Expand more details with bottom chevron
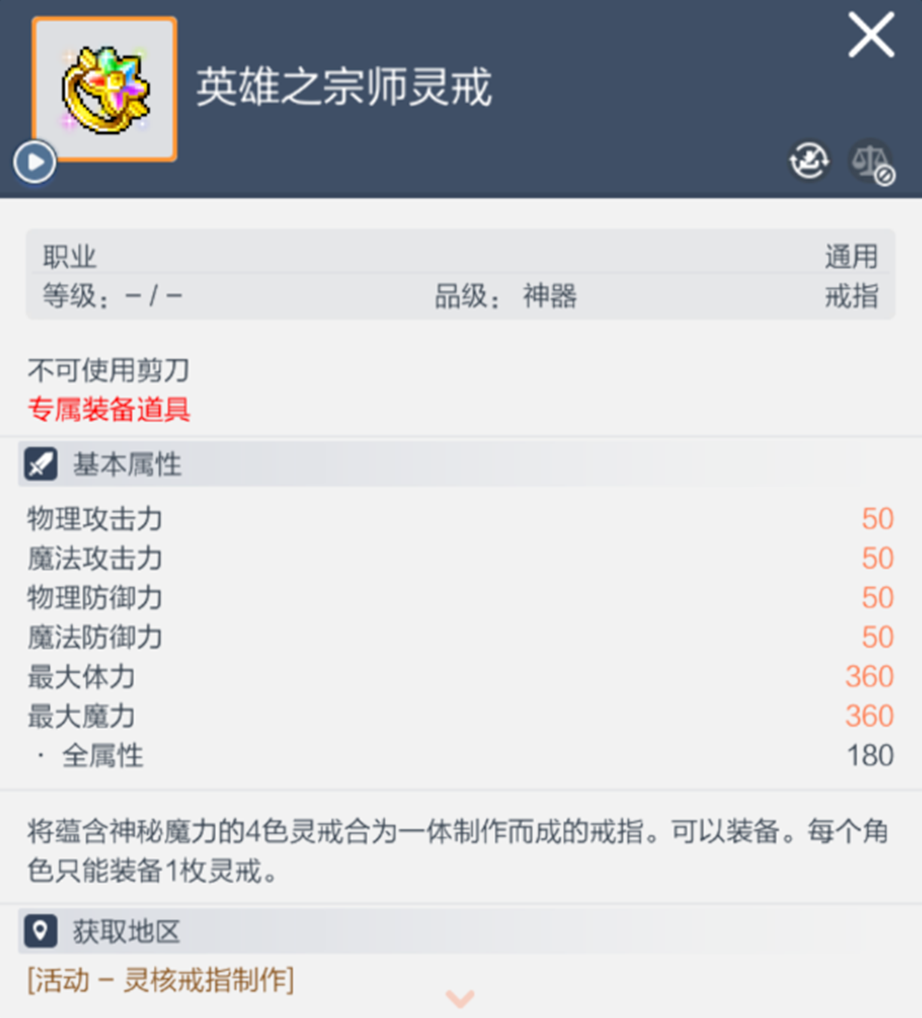Screen dimensions: 922x1018 460,998
